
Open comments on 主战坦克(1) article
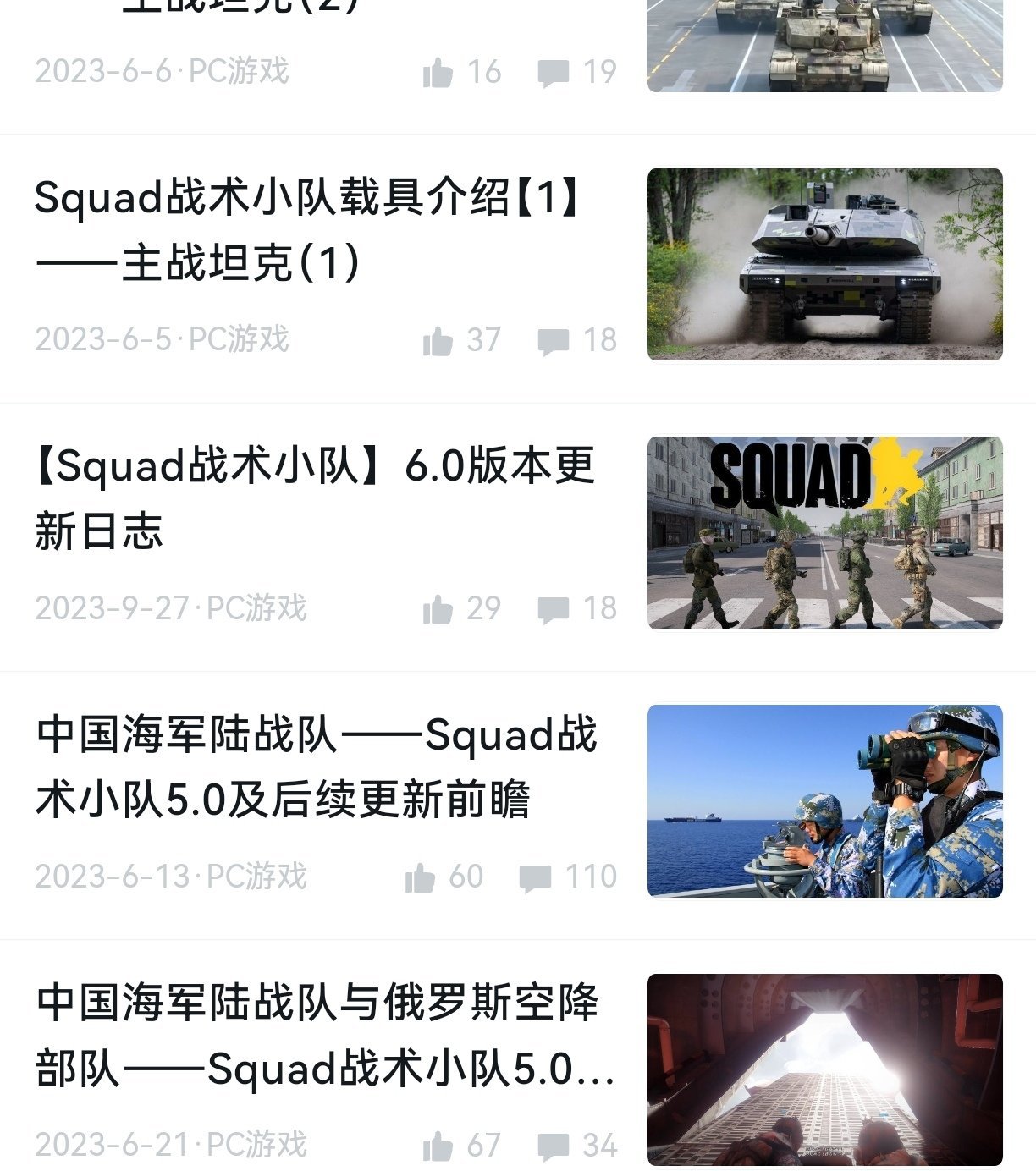tap(554, 340)
